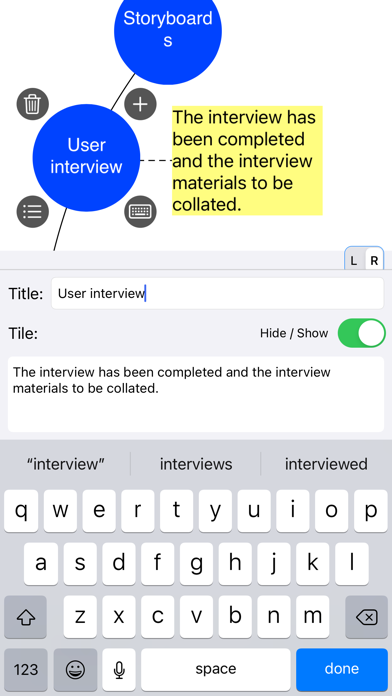
Task: Delete the User interview node via trash icon
Action: [x=32, y=104]
